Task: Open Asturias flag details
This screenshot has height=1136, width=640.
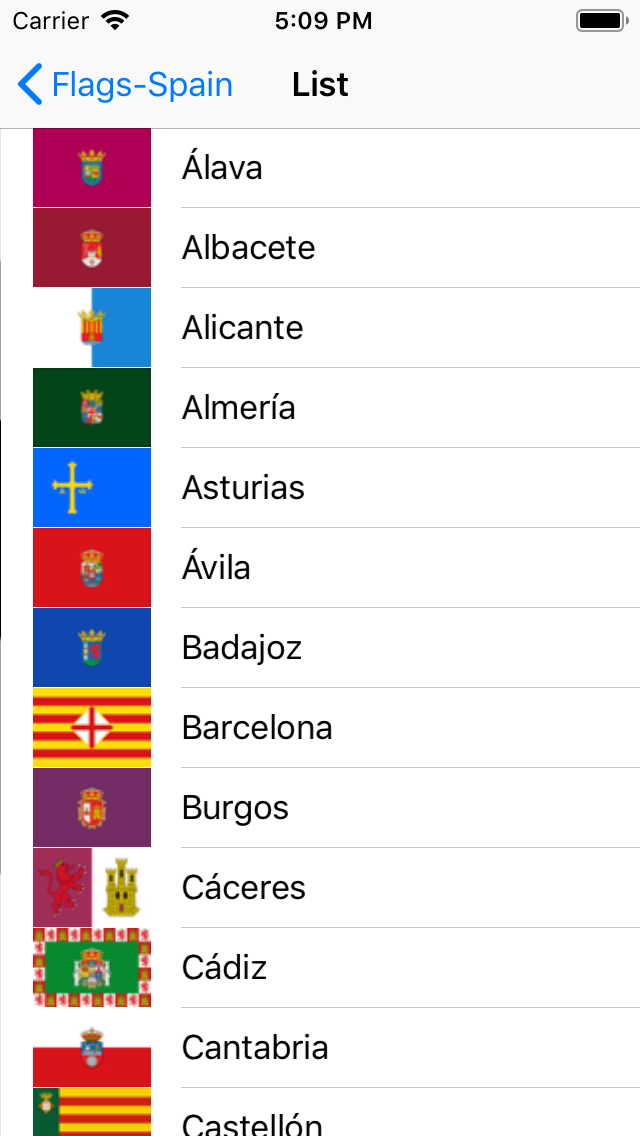Action: [x=320, y=488]
